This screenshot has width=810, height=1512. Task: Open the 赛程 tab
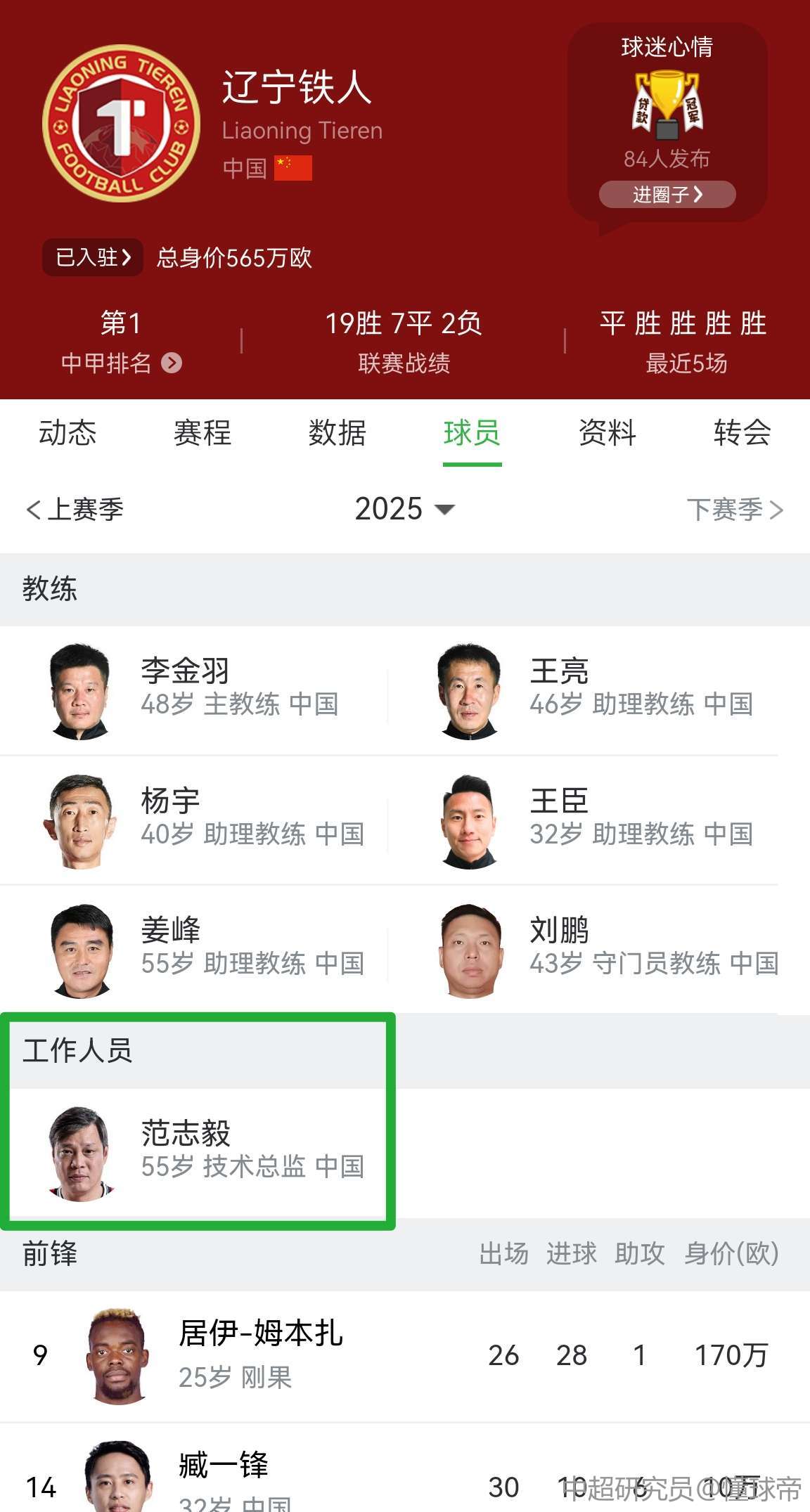click(202, 433)
